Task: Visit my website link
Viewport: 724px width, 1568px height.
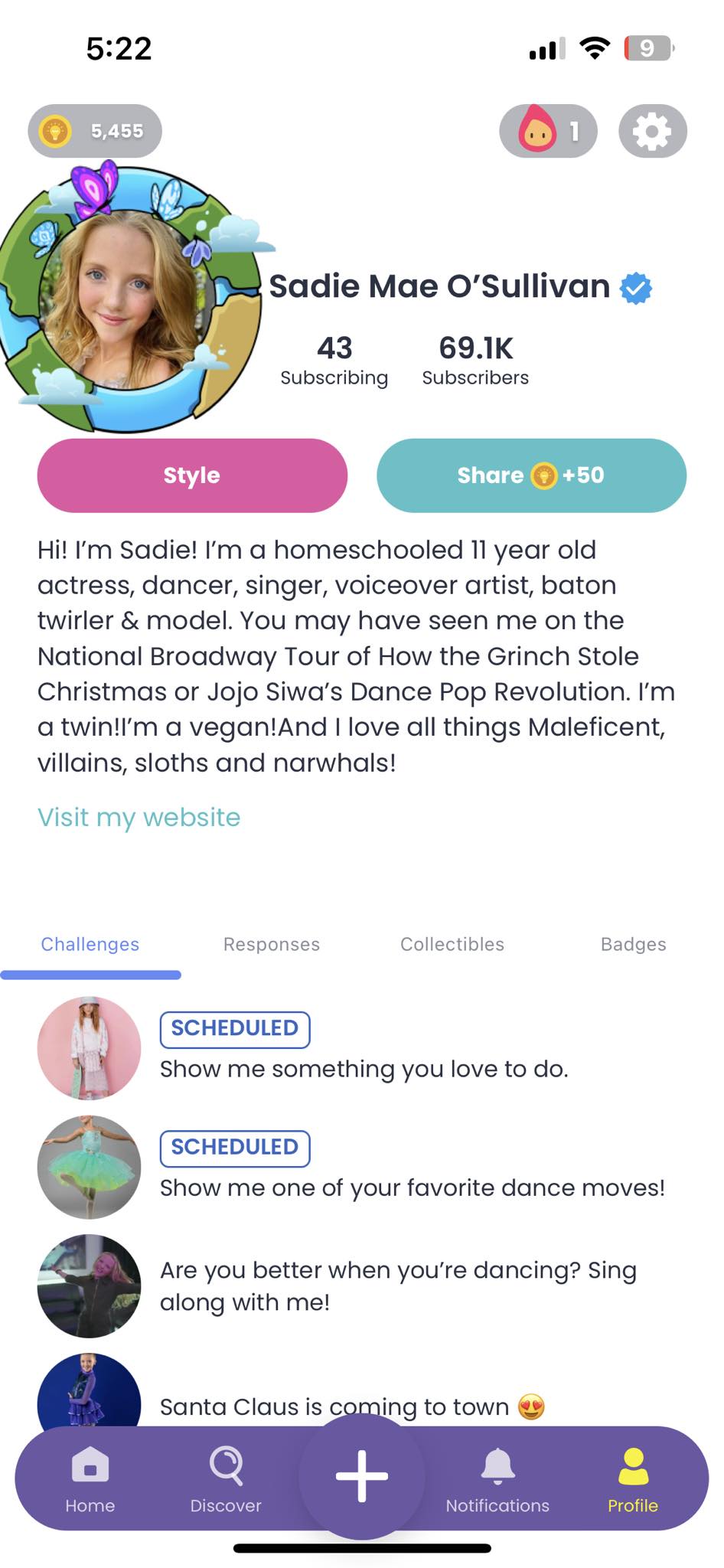Action: tap(139, 817)
